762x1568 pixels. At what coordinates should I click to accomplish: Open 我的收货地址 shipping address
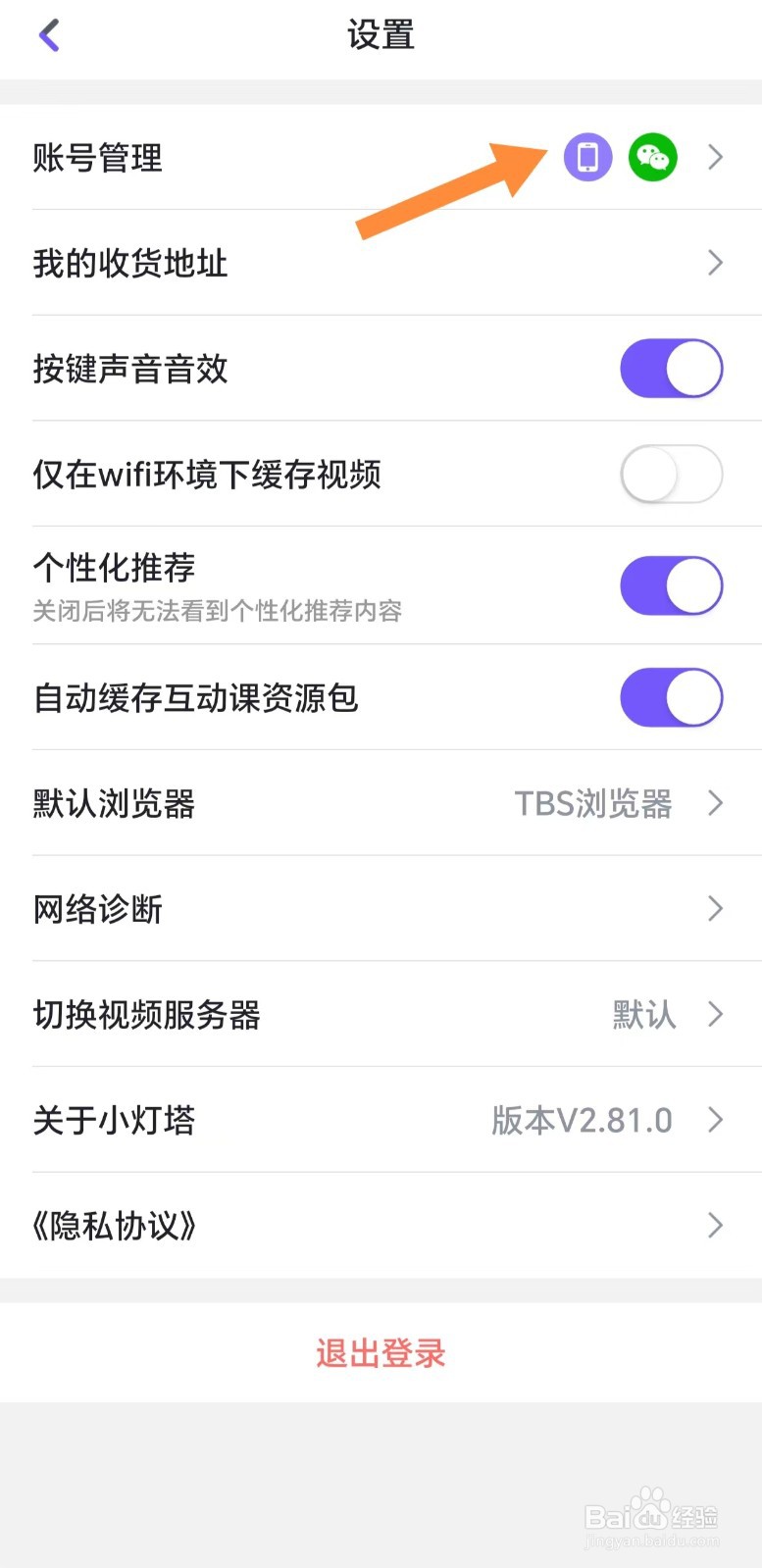(x=381, y=263)
